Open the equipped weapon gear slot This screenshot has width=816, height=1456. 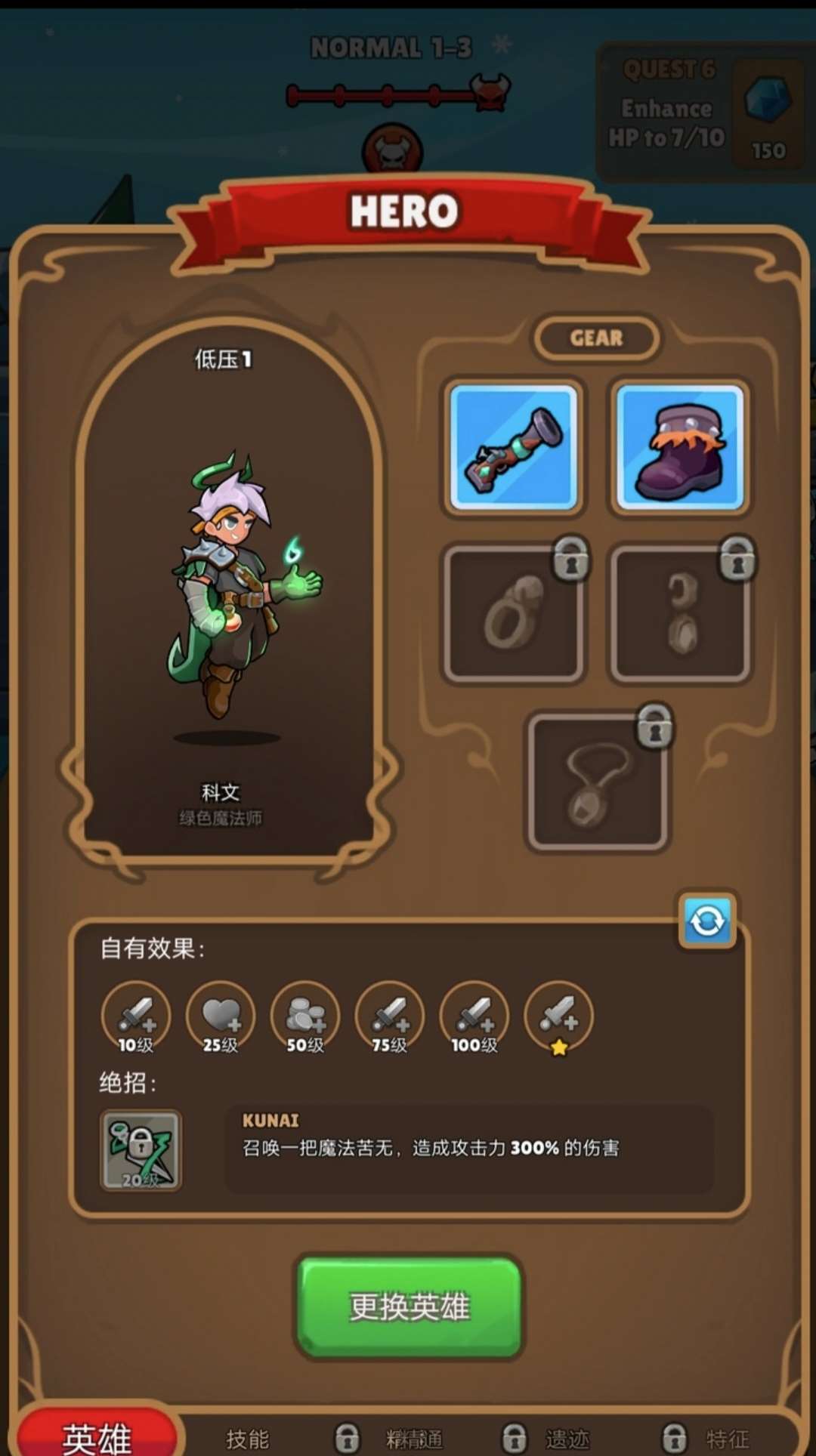(x=514, y=447)
